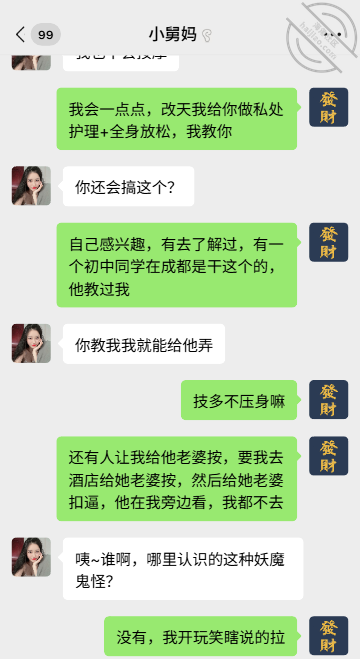Open contact avatar beside "你还会搞这个?"
Viewport: 360px width, 659px height.
tap(31, 186)
